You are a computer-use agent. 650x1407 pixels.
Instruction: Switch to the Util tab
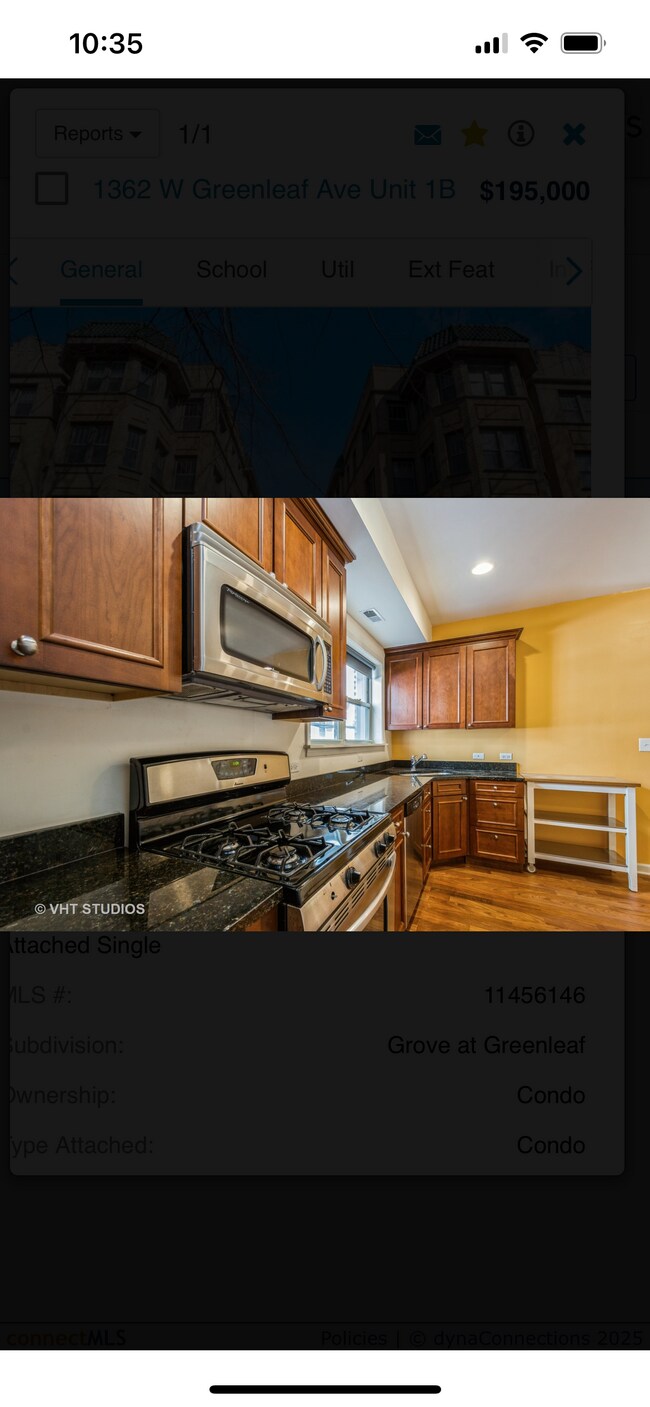[337, 269]
